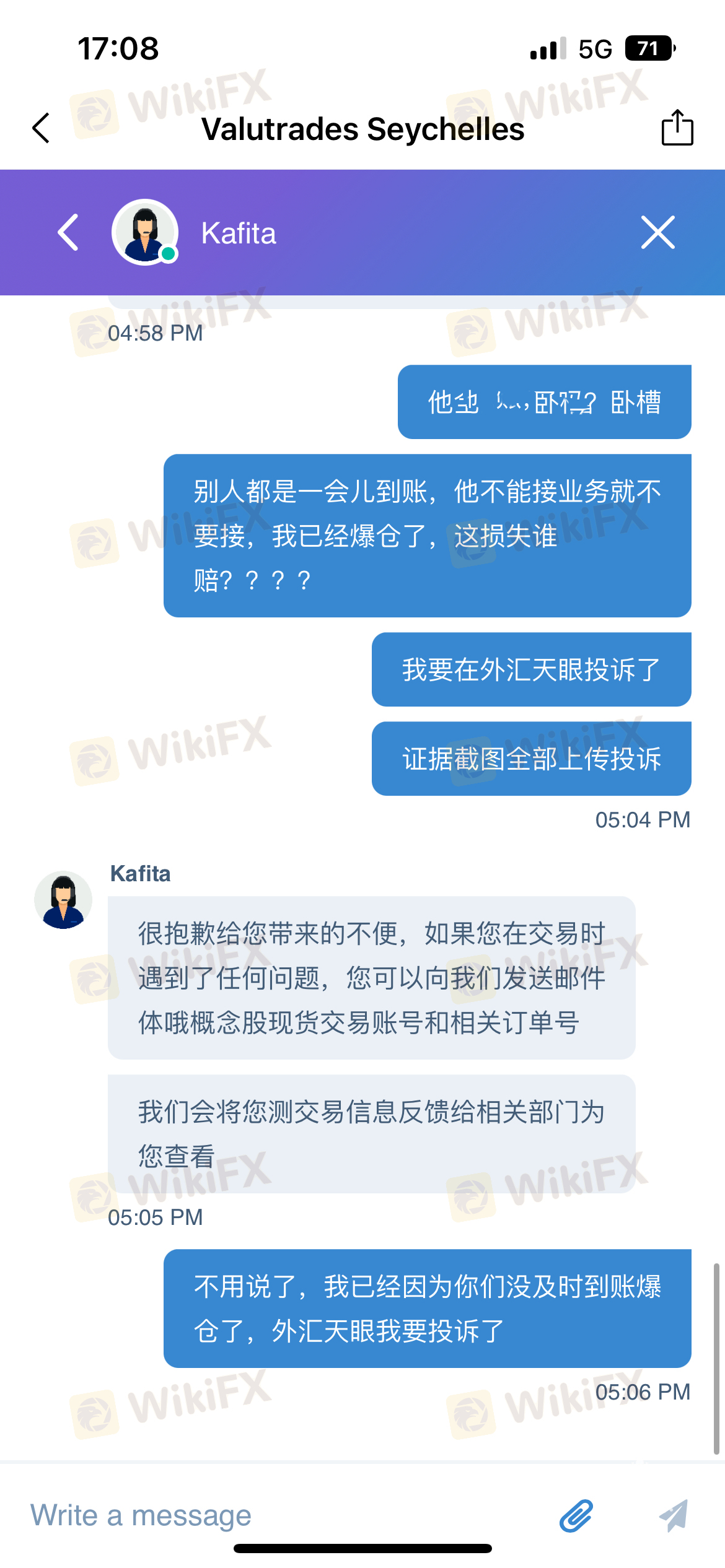725x1568 pixels.
Task: Share this page via the share icon
Action: coord(677,128)
